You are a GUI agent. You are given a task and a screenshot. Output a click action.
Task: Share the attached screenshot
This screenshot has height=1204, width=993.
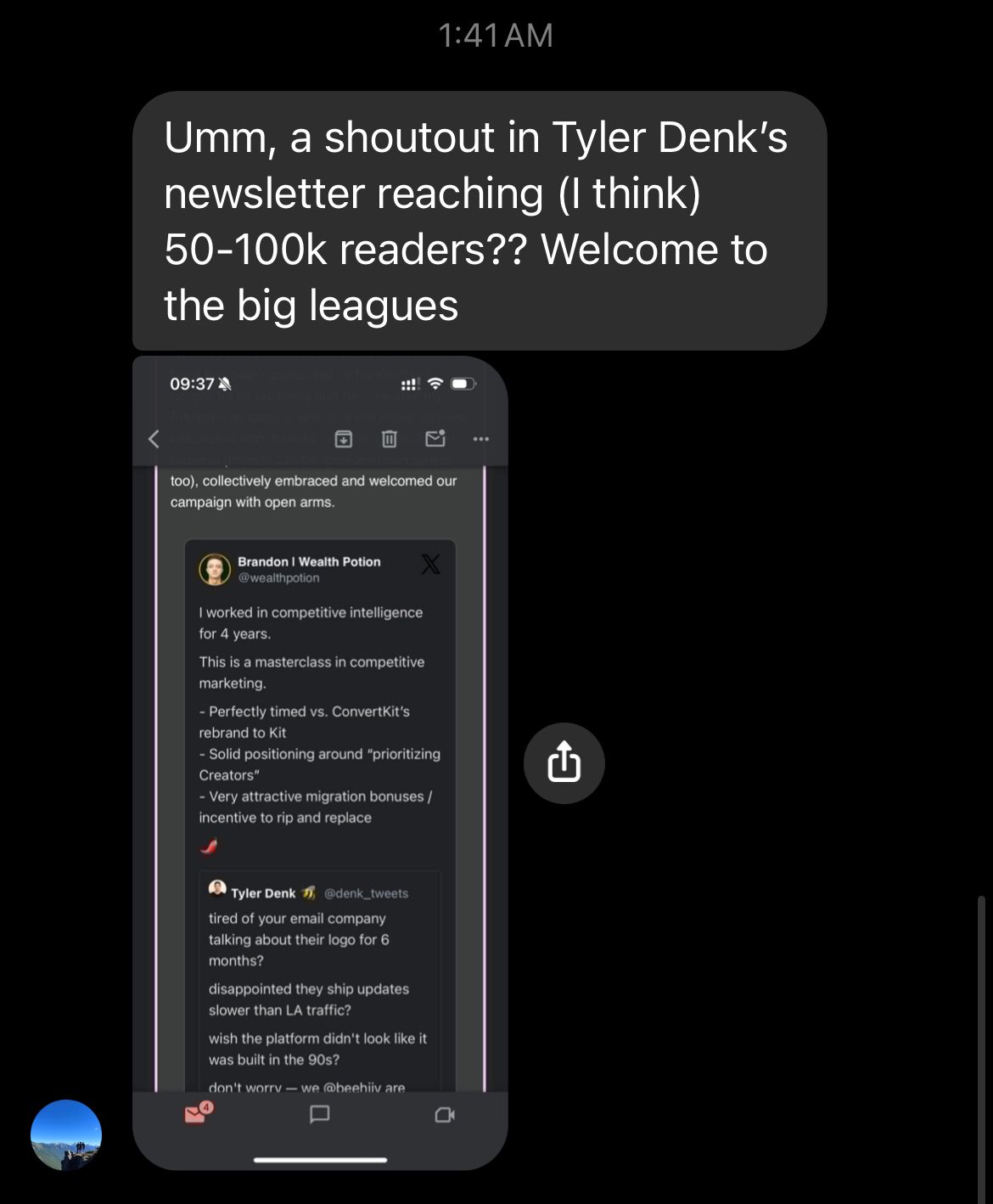tap(564, 762)
